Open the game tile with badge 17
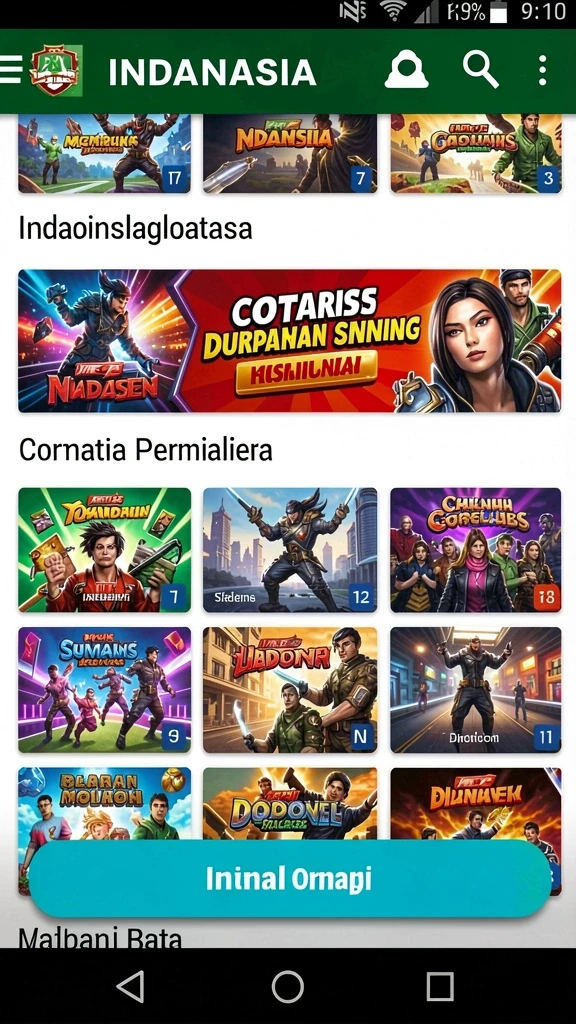 pyautogui.click(x=104, y=153)
